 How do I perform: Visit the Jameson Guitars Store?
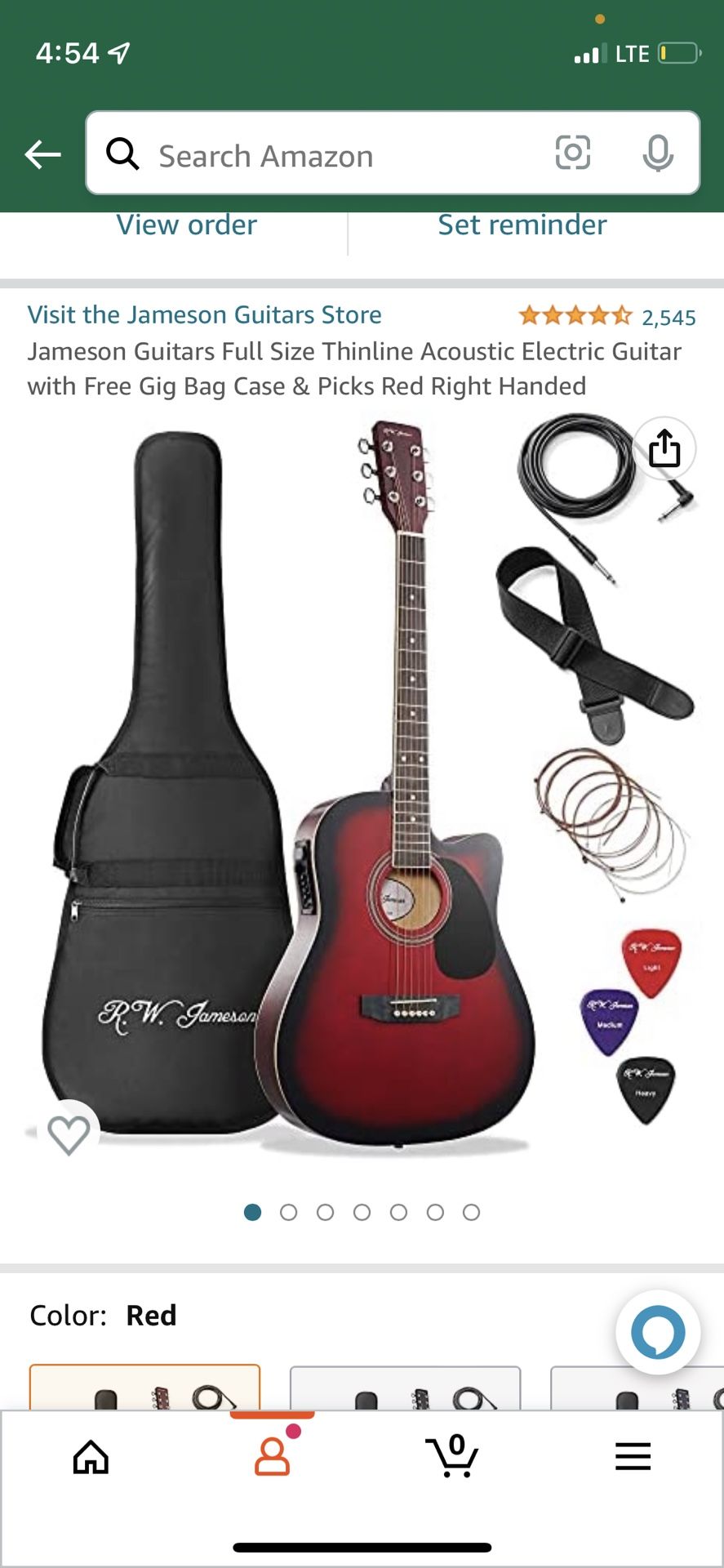tap(205, 315)
